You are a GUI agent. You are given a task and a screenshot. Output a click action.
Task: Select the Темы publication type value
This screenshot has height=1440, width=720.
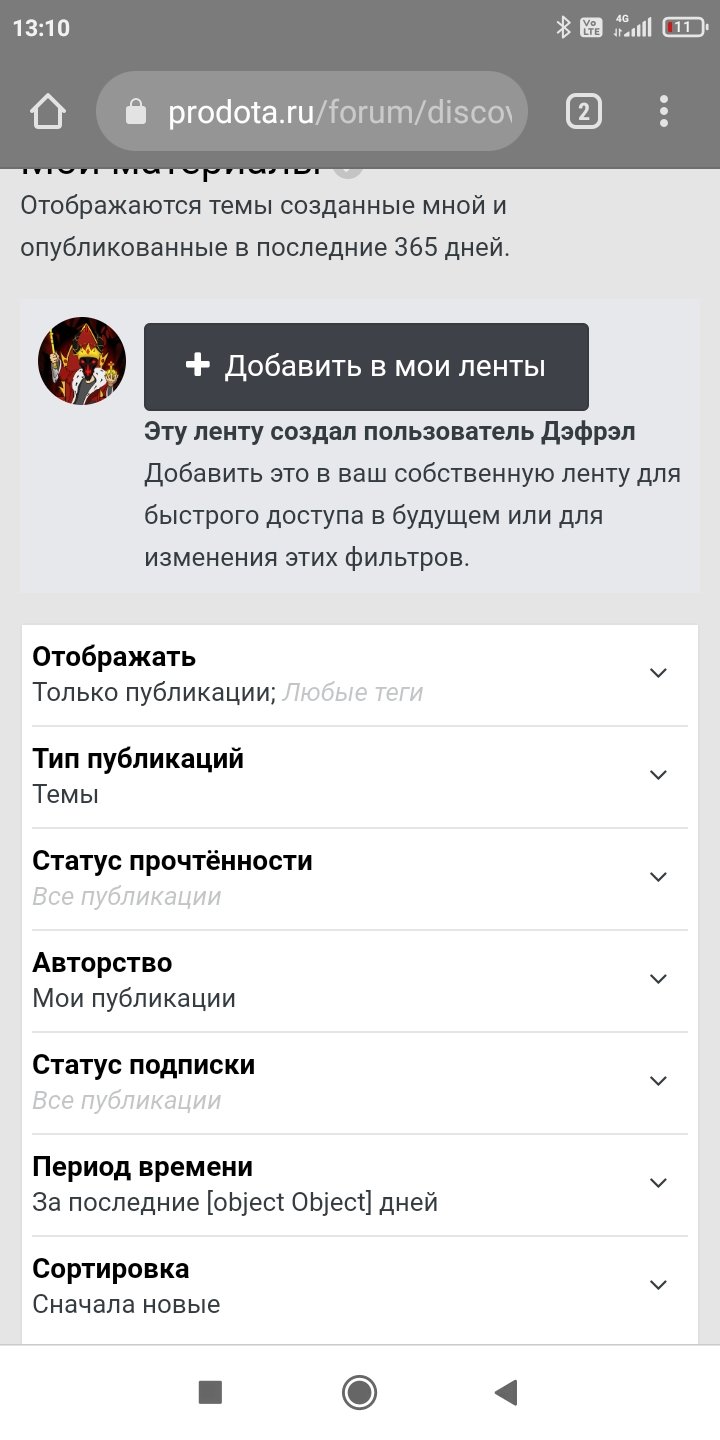point(64,794)
